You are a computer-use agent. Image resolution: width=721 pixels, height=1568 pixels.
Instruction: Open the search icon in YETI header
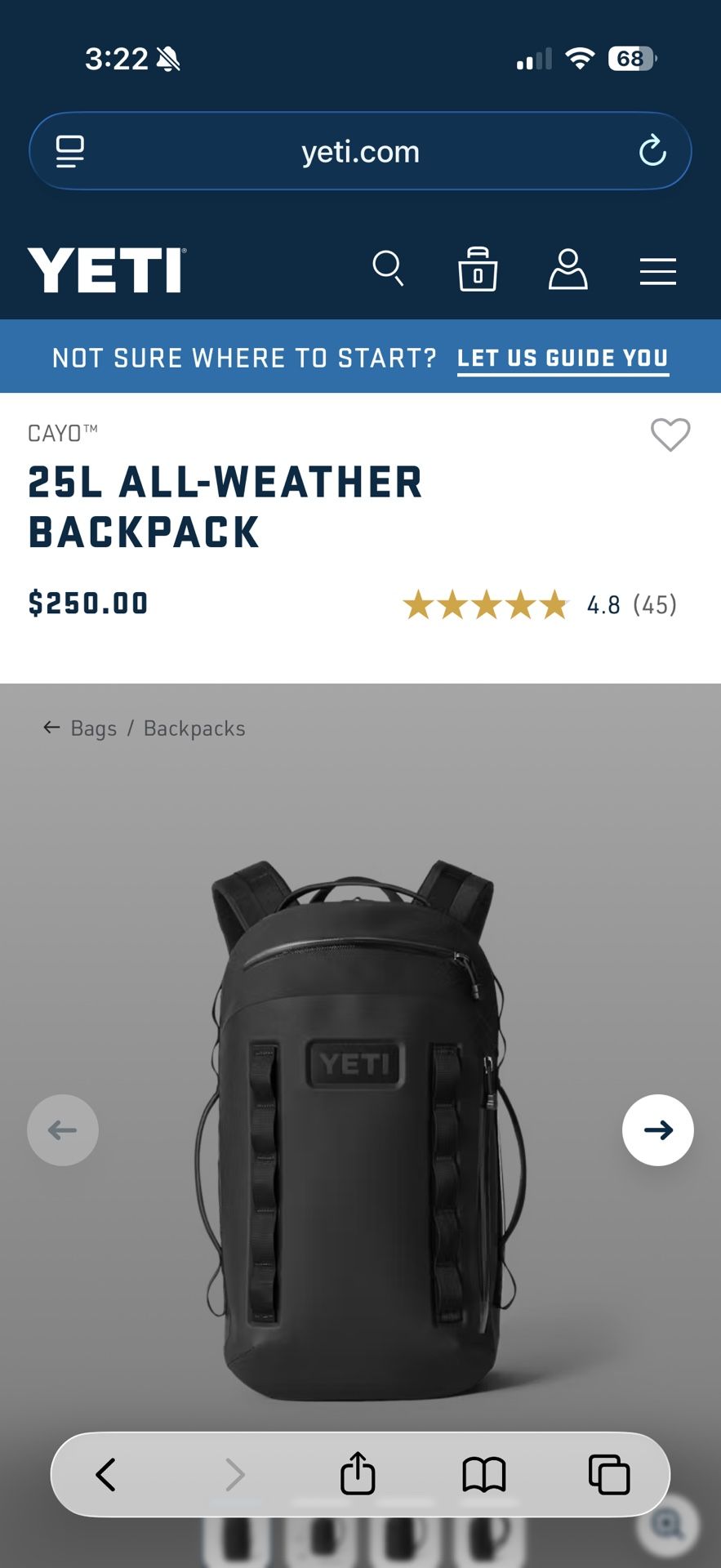388,269
